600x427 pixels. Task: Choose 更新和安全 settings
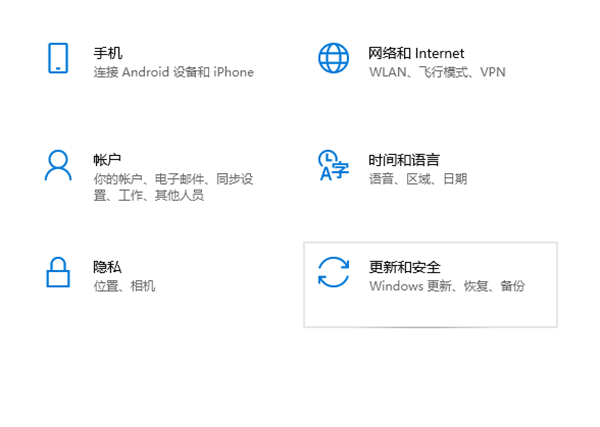(404, 267)
